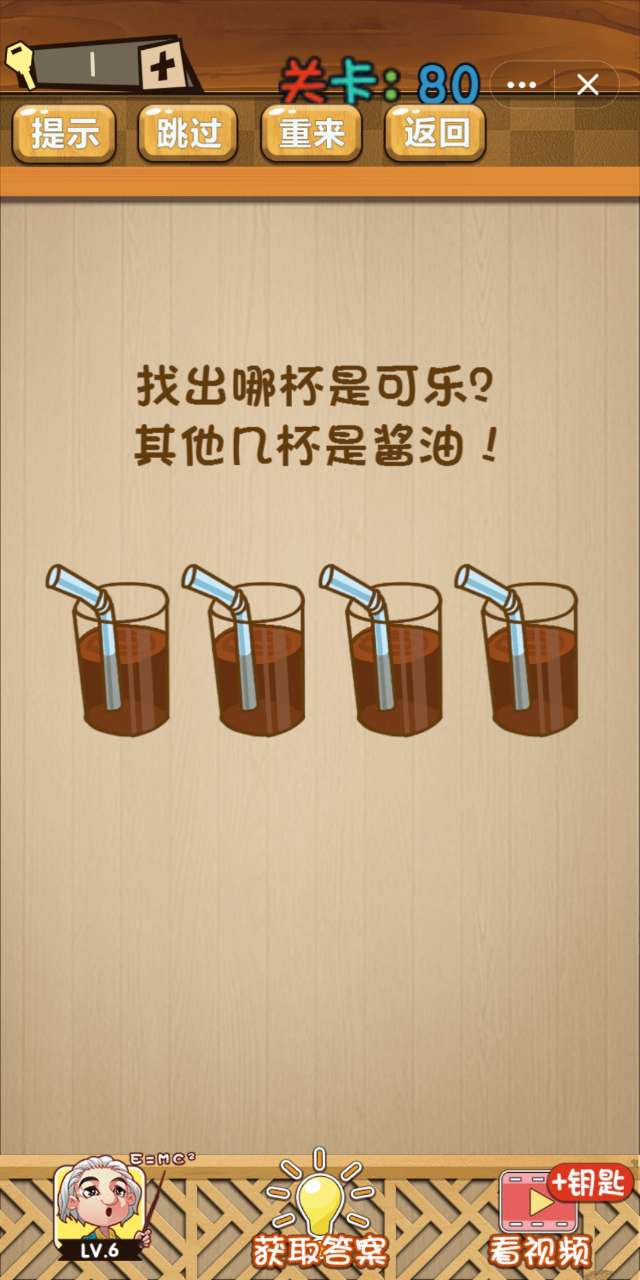640x1280 pixels.
Task: Skip this level with 跳过
Action: pos(187,133)
